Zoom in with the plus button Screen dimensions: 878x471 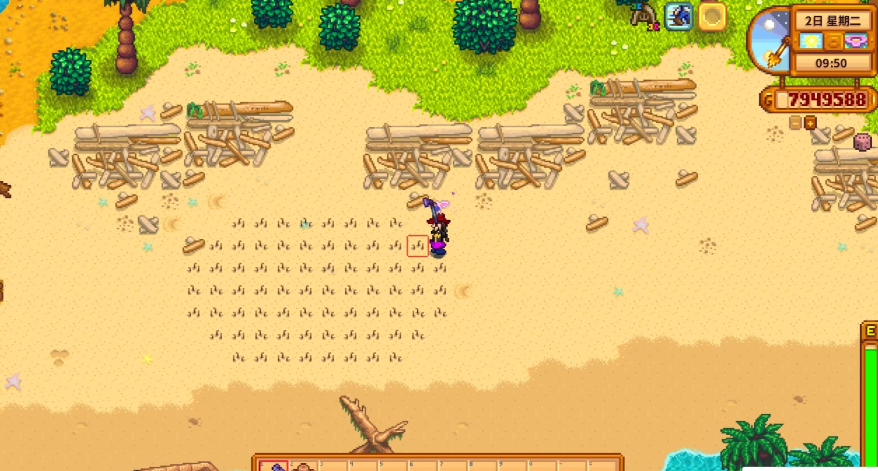[810, 123]
